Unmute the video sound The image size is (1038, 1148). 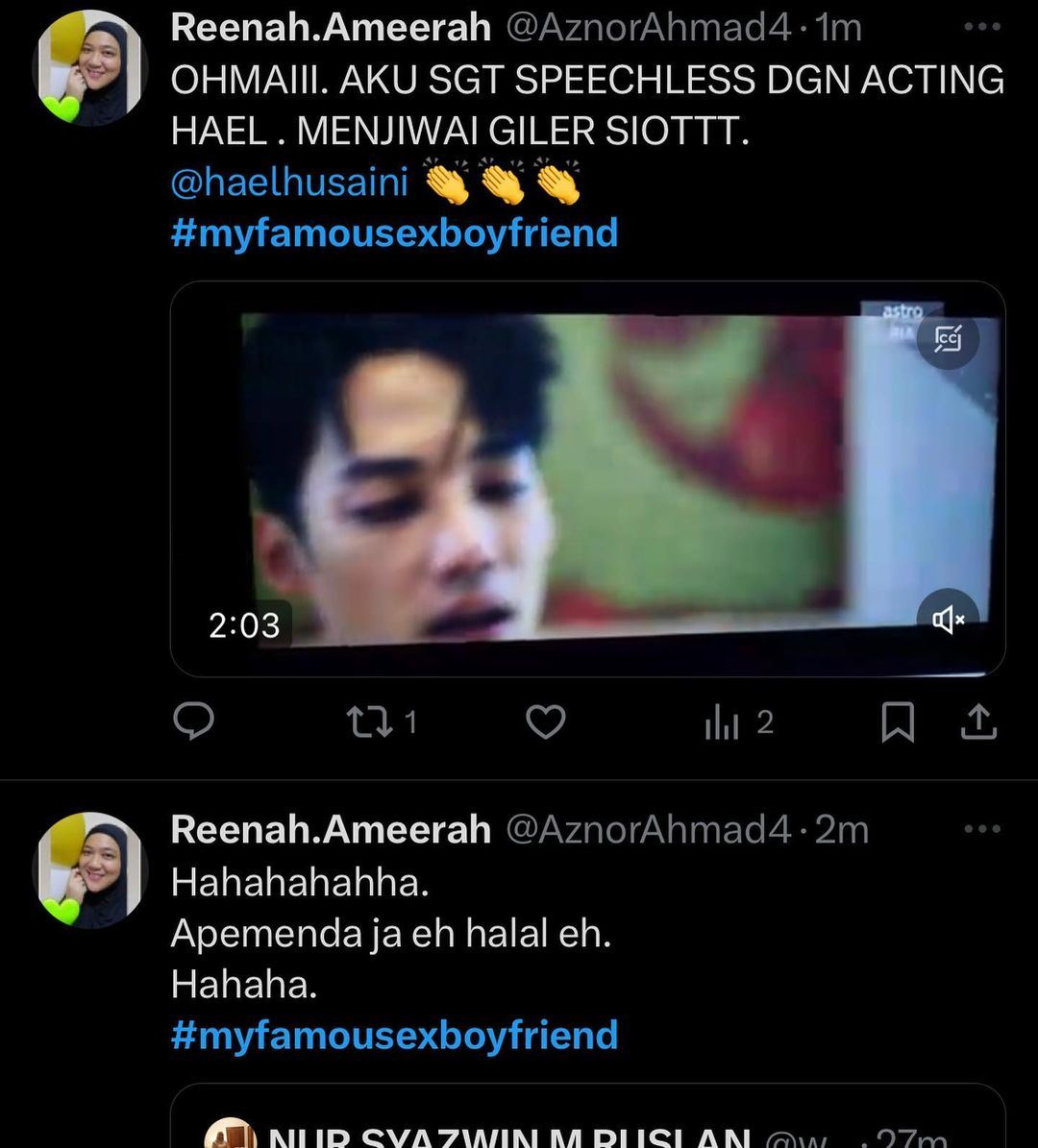tap(948, 622)
